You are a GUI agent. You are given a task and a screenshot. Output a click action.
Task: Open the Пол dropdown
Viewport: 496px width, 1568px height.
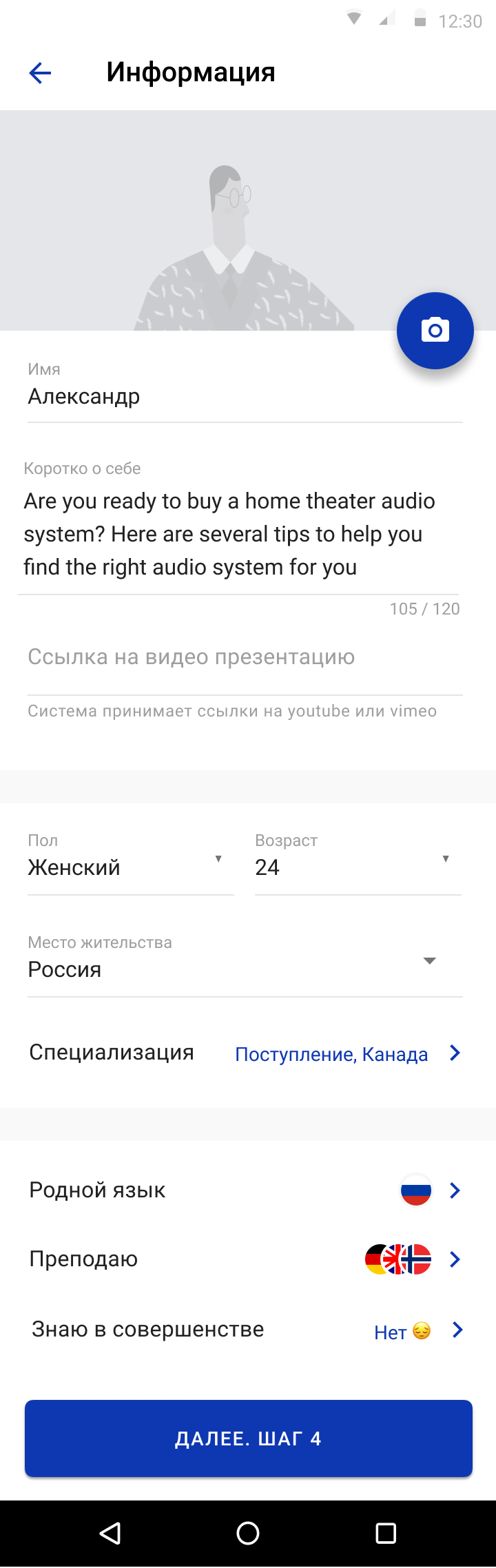130,867
